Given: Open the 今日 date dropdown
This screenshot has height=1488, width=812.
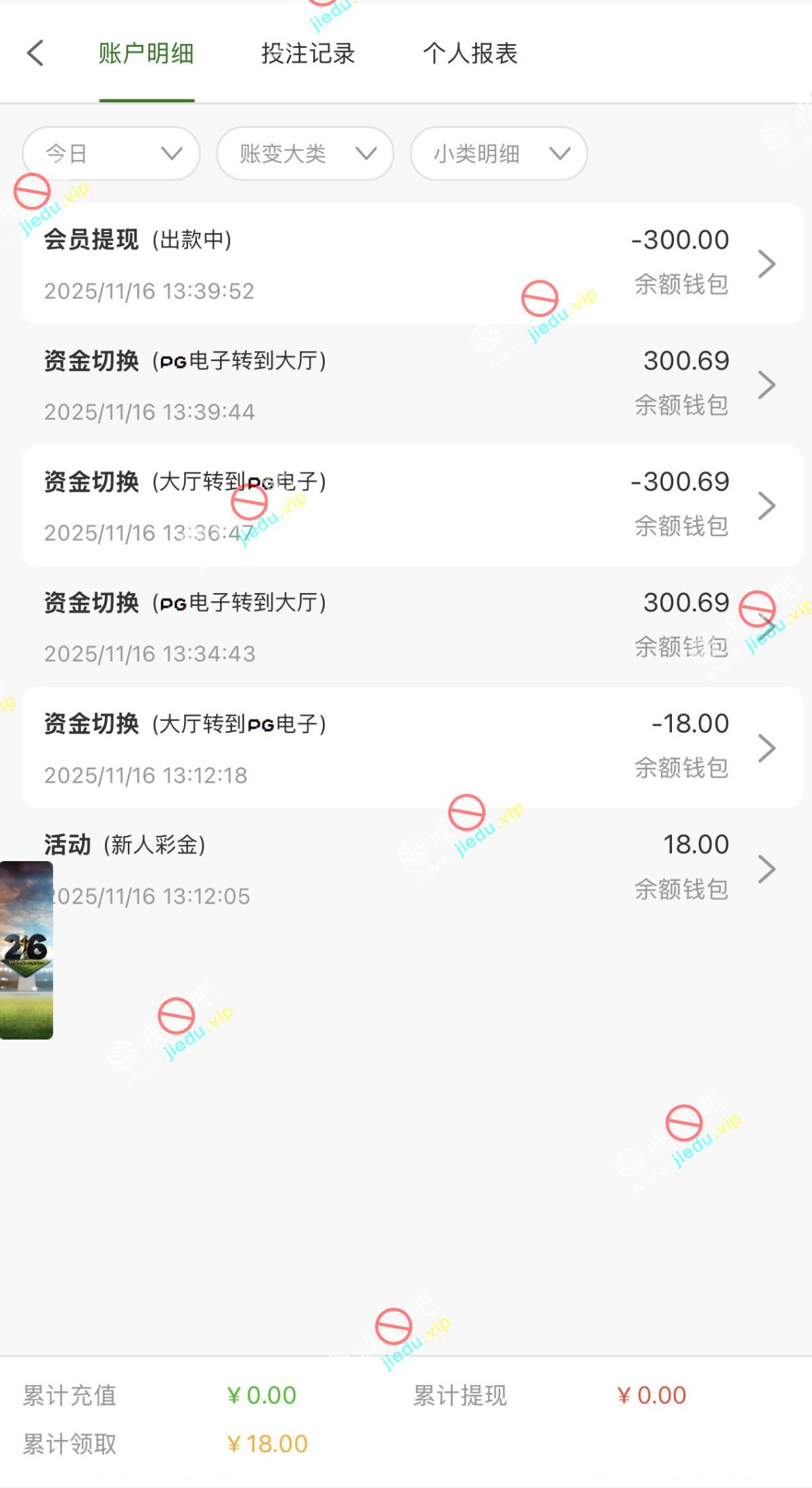Looking at the screenshot, I should click(112, 154).
